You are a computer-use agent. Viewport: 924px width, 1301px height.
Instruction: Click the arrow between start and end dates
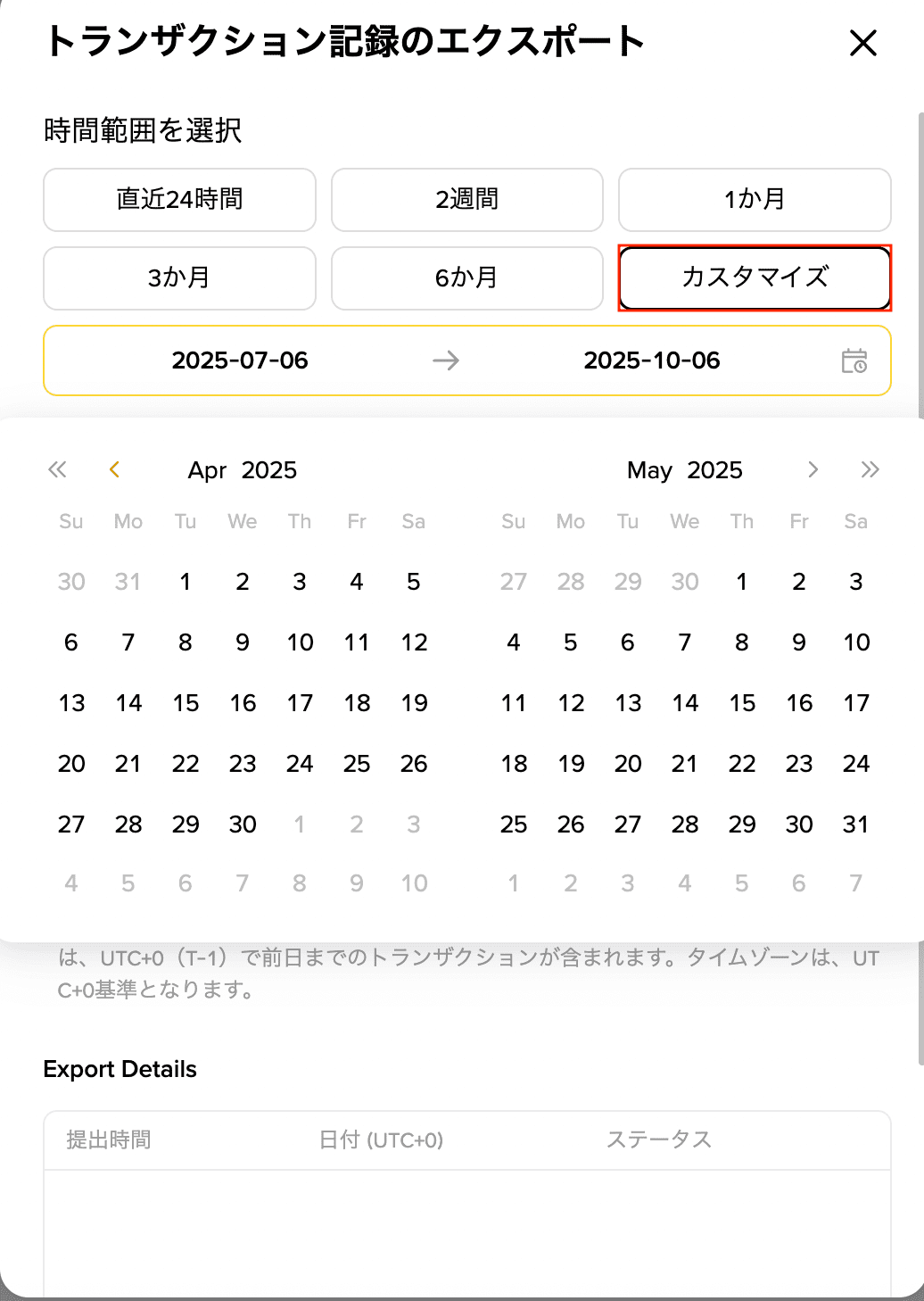(445, 360)
